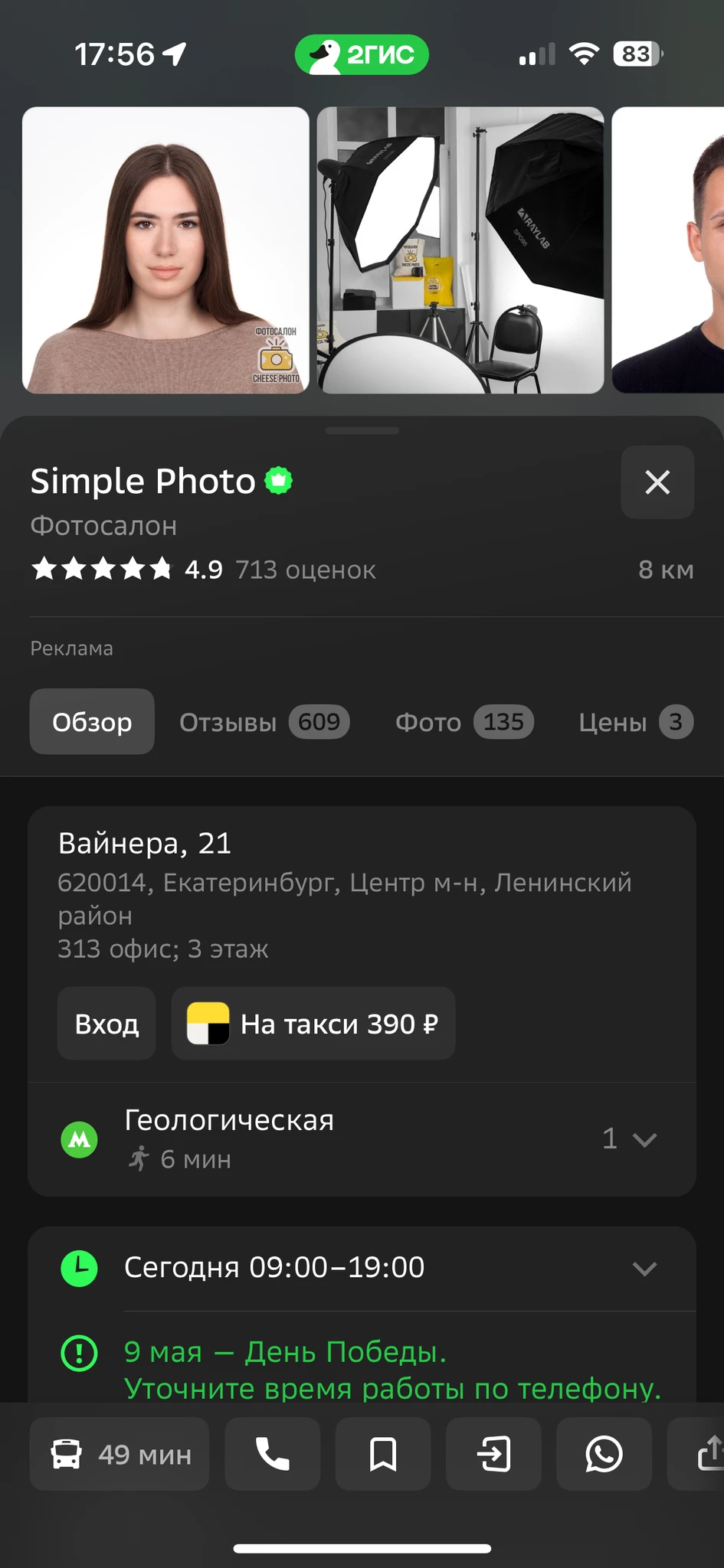Viewport: 724px width, 1568px height.
Task: Expand the Геологическая metro station row
Action: pos(630,1139)
